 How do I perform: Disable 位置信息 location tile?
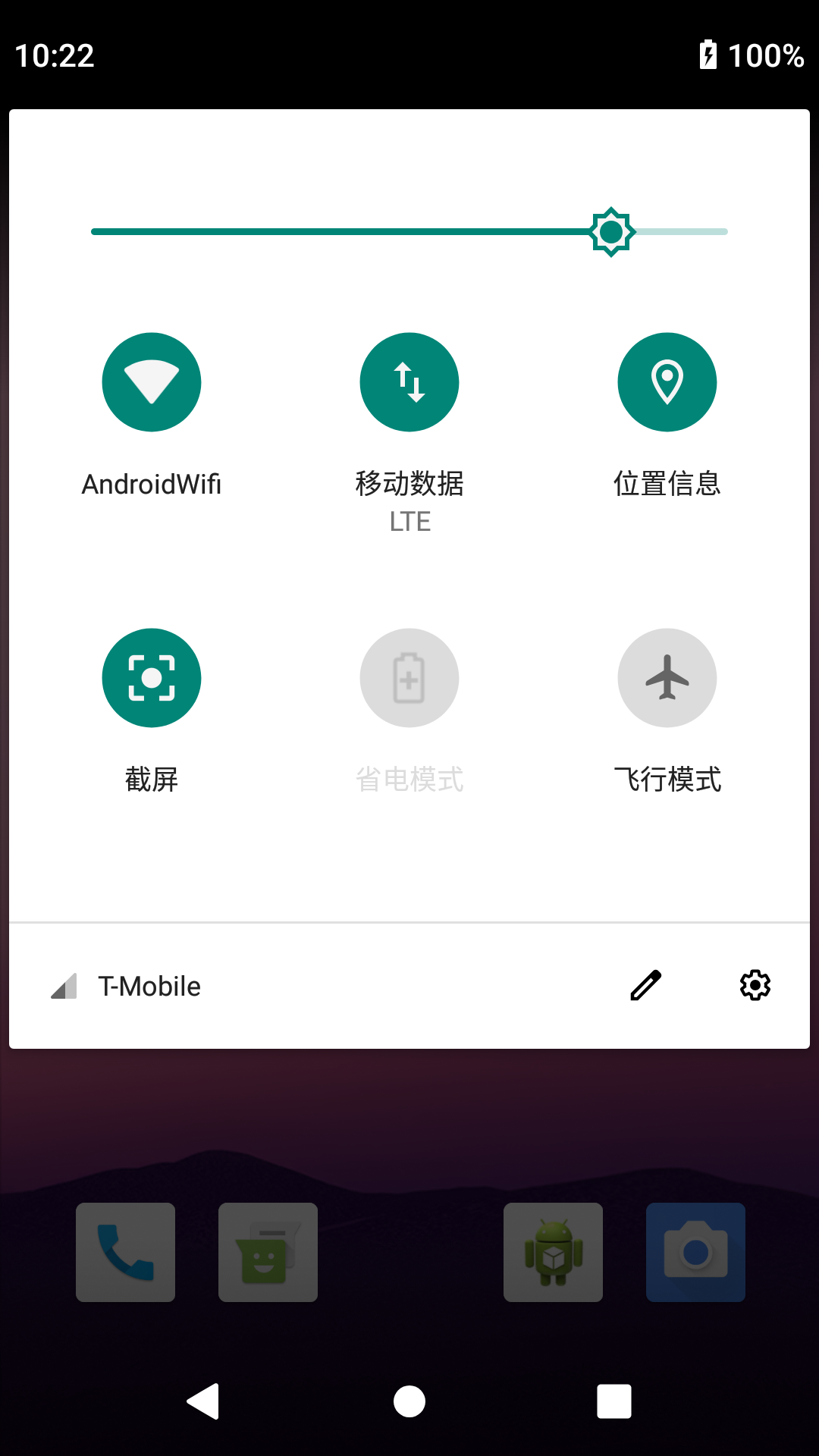coord(667,382)
